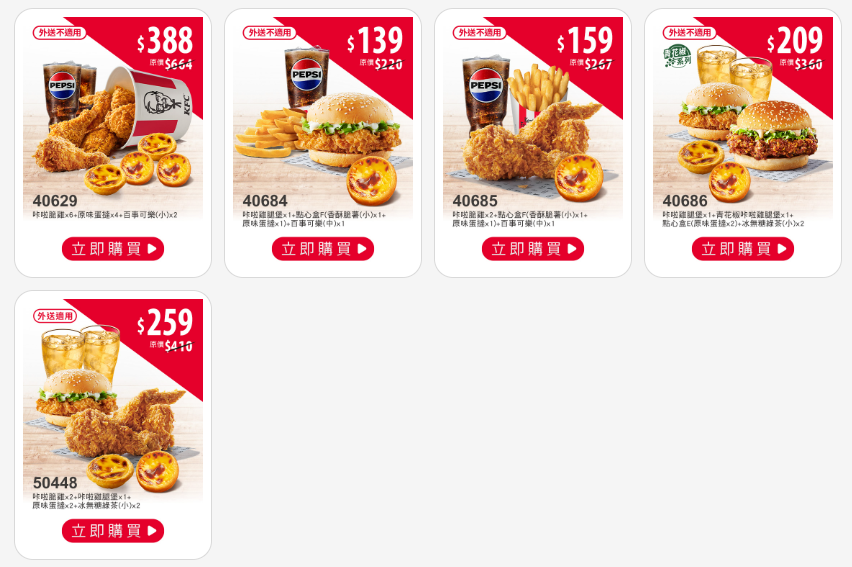Open the 40685 fried chicken and fries card

point(533,120)
